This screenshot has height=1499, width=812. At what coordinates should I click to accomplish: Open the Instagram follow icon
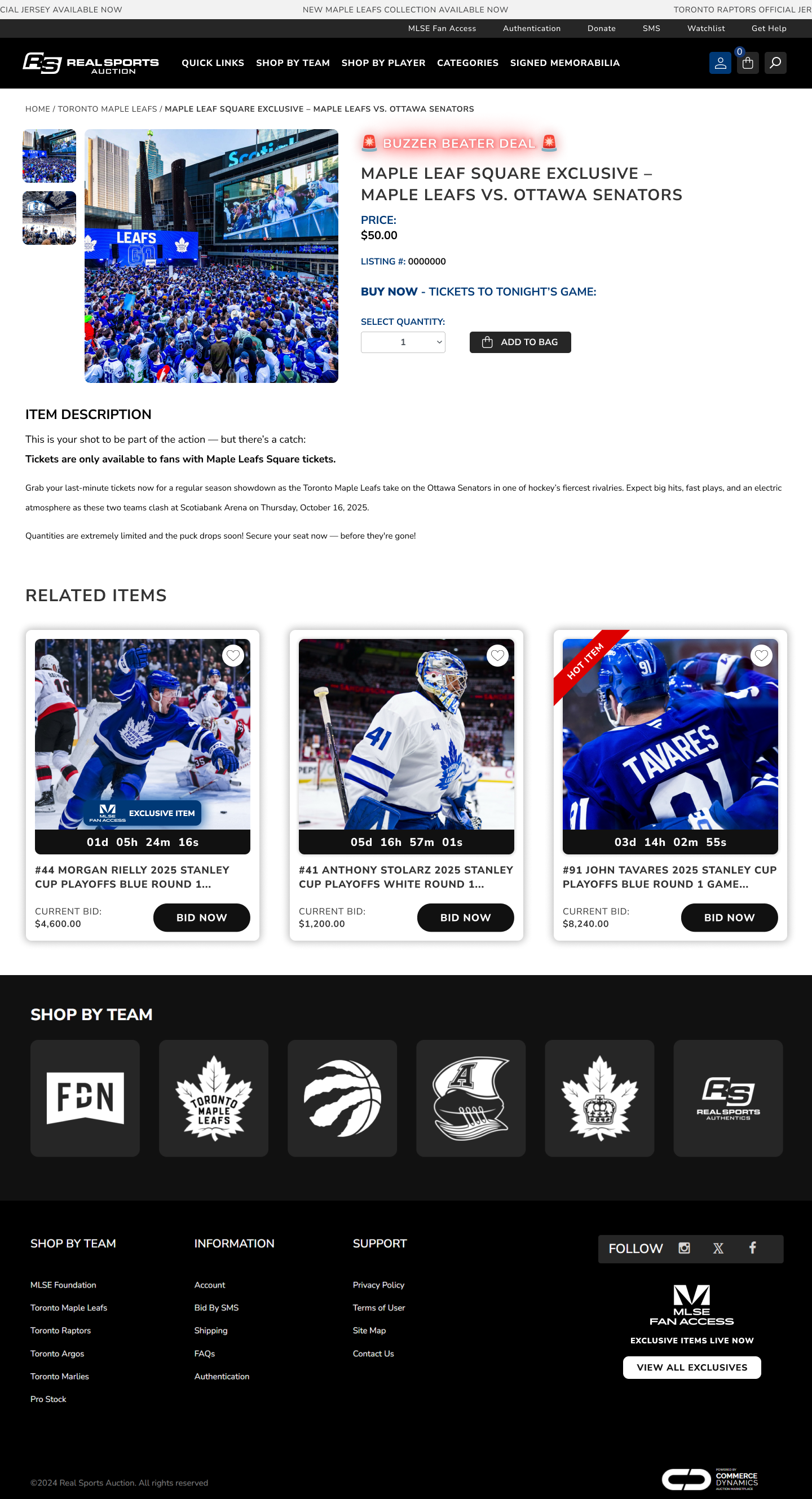(684, 1247)
